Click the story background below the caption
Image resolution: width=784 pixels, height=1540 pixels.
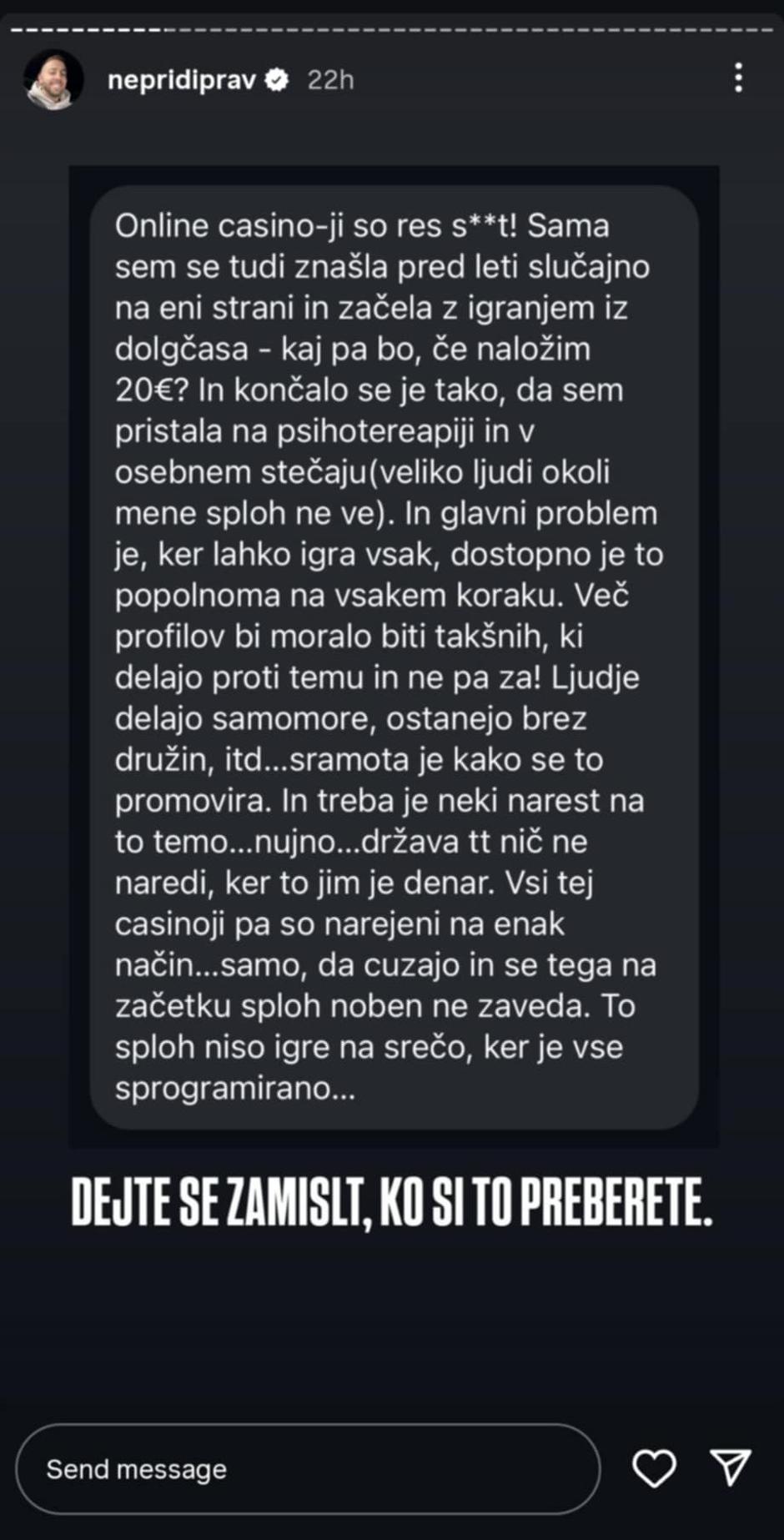click(392, 1318)
